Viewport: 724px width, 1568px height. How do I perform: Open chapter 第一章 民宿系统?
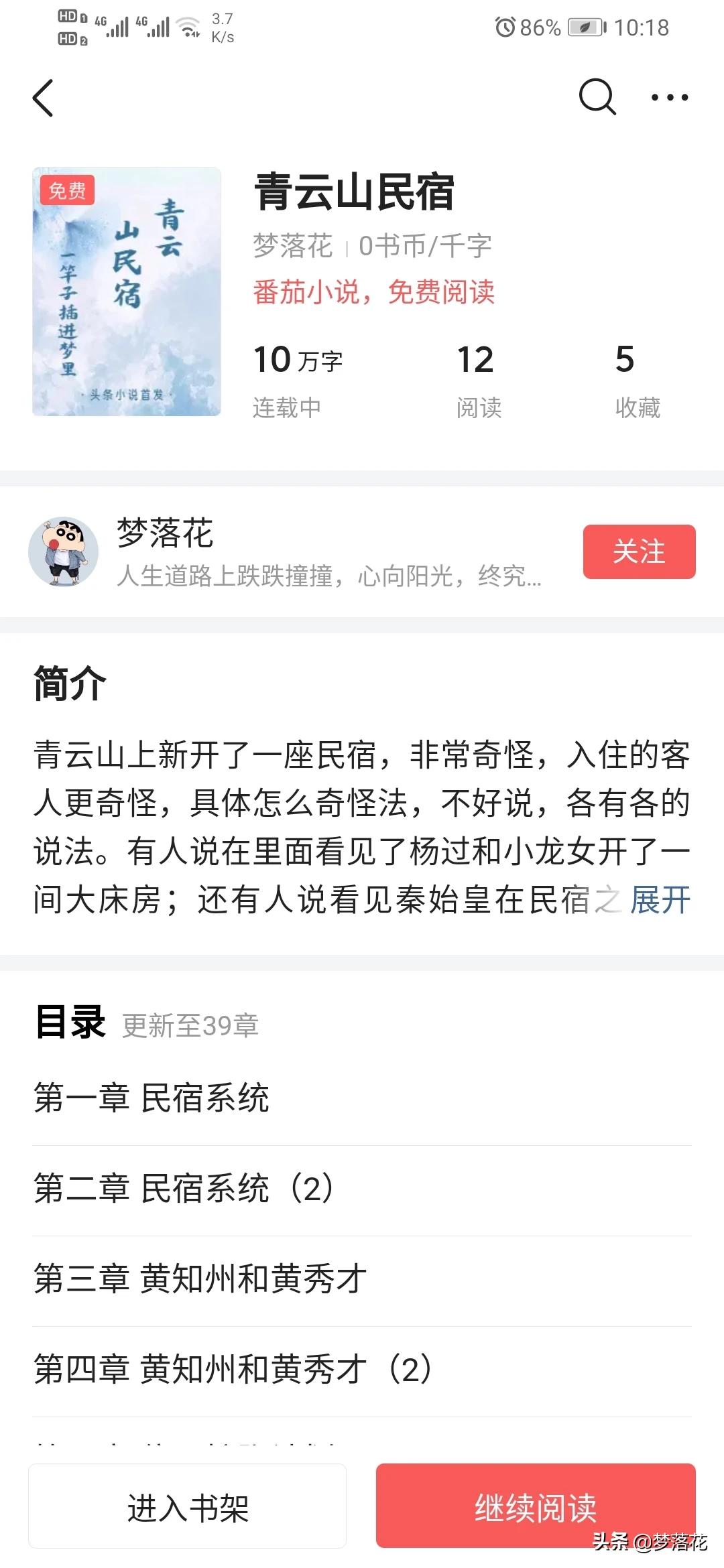tap(152, 1098)
